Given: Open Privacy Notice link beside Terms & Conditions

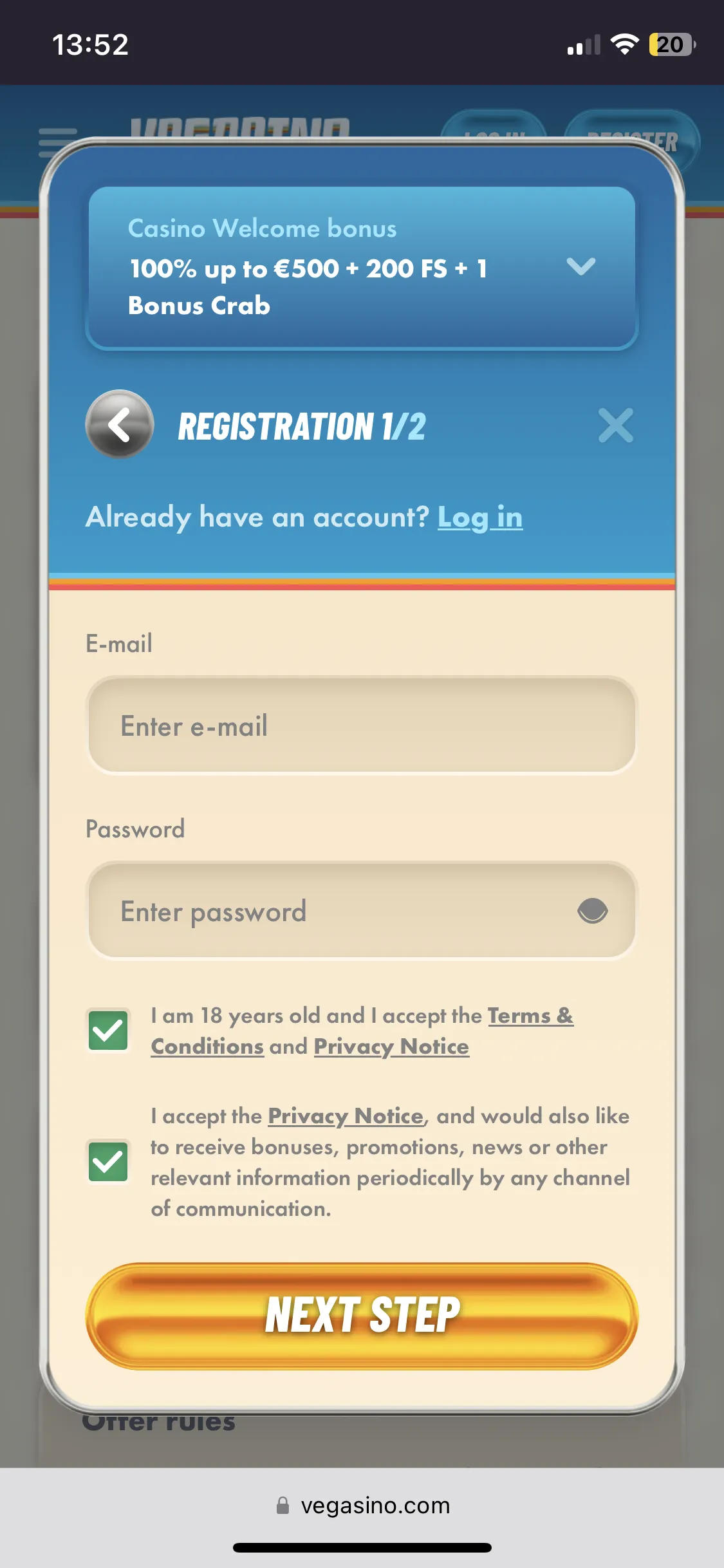Looking at the screenshot, I should (x=391, y=1047).
